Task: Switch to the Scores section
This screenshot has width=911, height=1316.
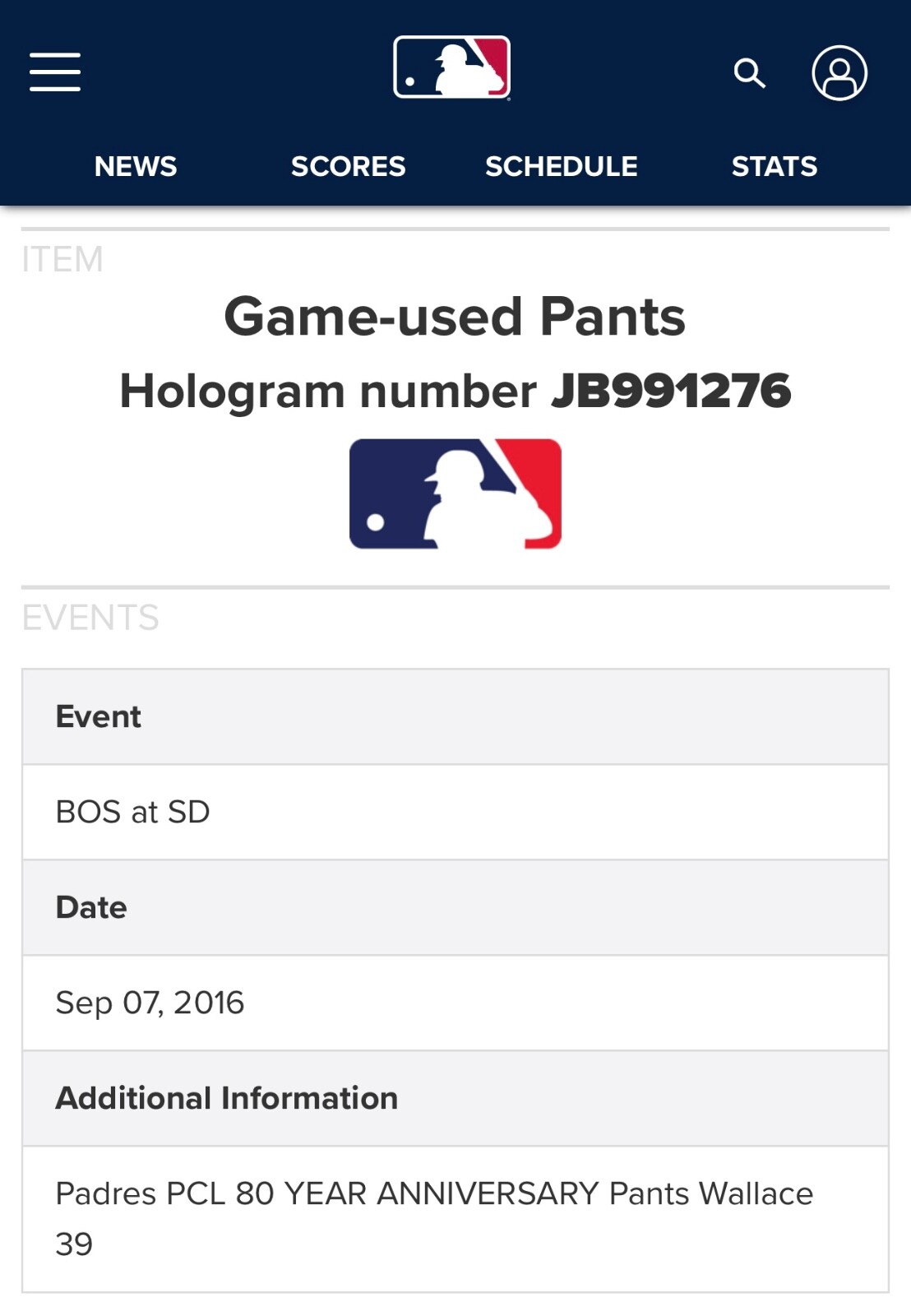Action: (348, 166)
